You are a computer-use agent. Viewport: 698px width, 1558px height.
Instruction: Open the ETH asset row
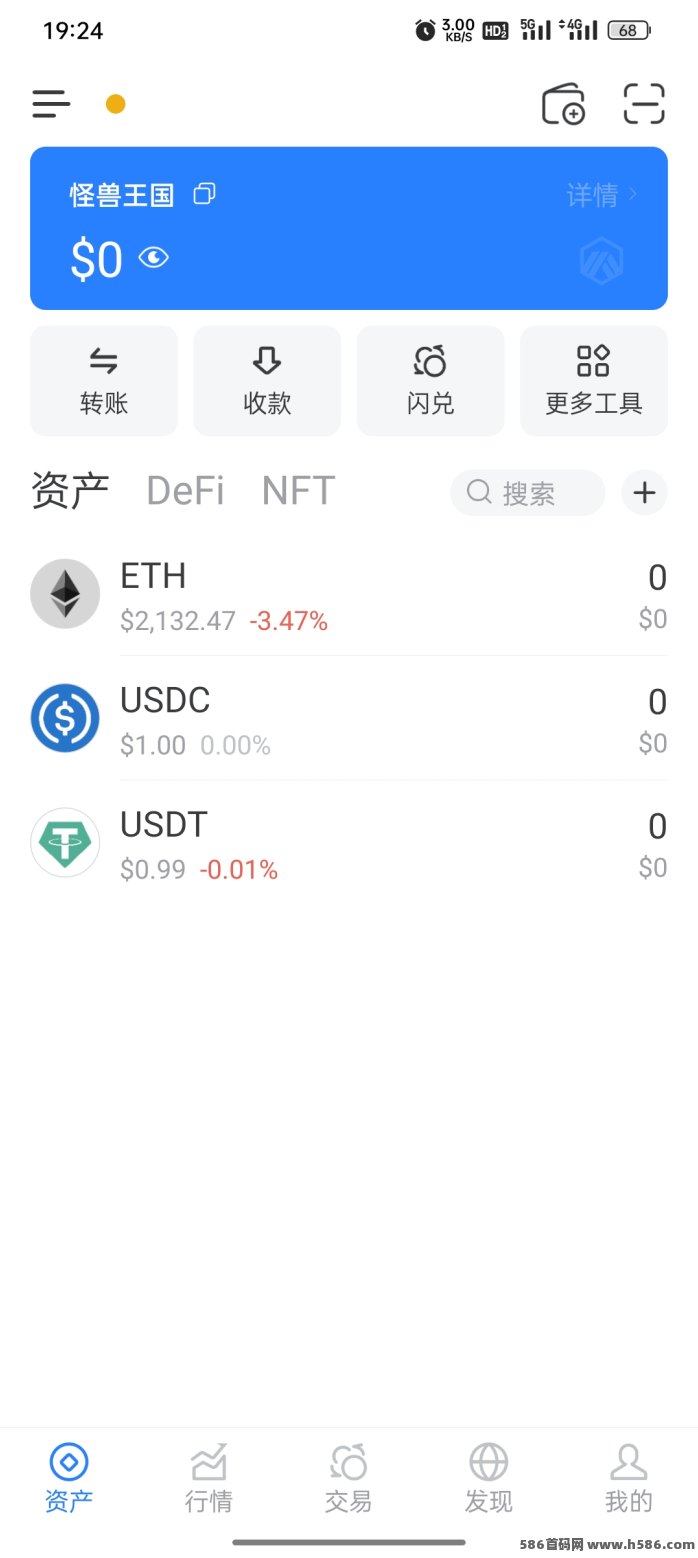pos(349,594)
